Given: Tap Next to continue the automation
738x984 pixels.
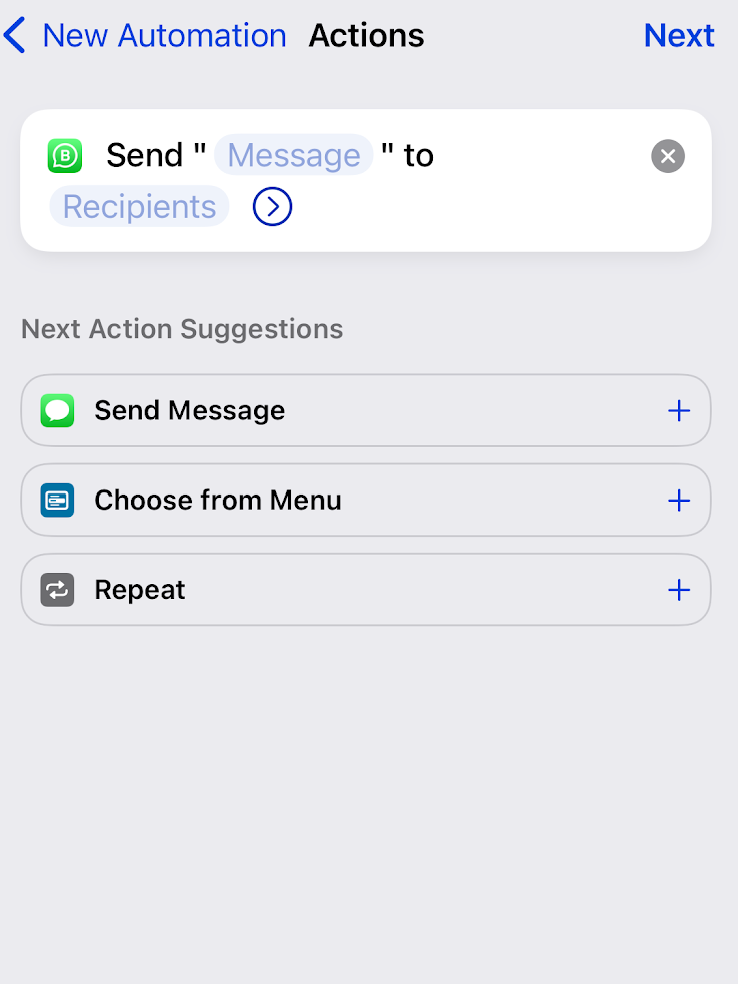Looking at the screenshot, I should 679,35.
